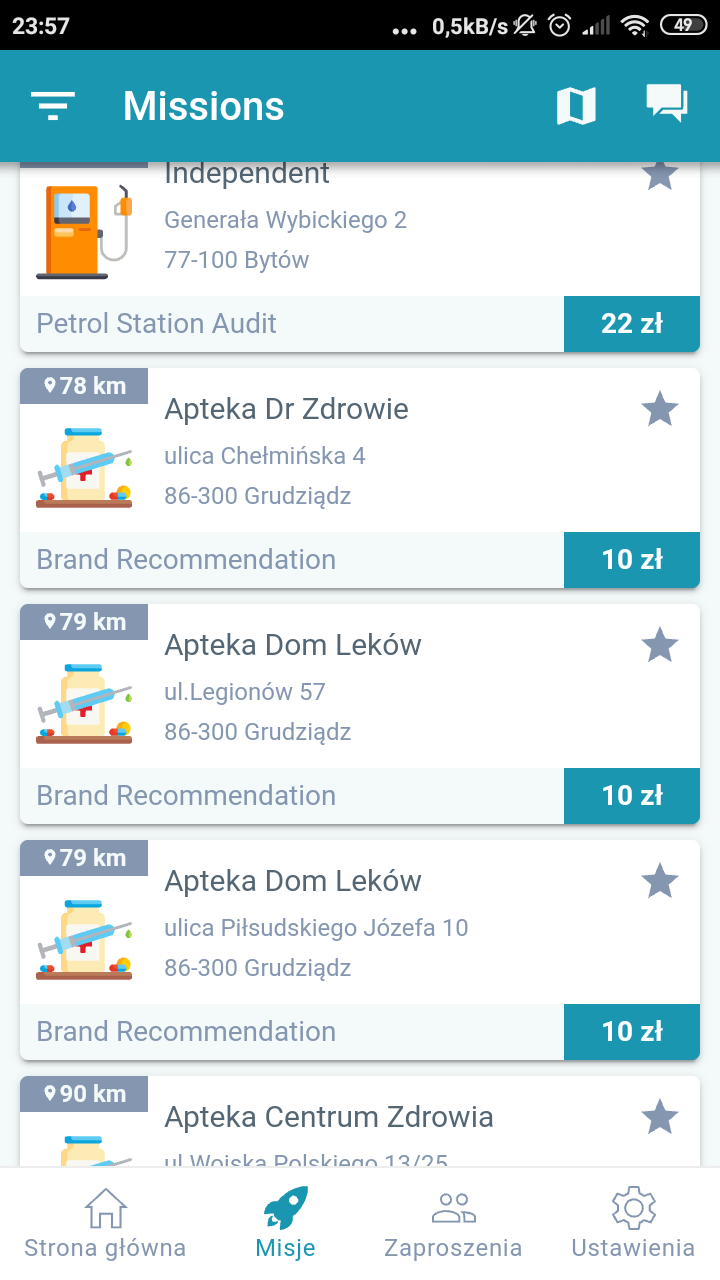This screenshot has width=720, height=1280.
Task: Favorite the Apteka Dr Zdrowie mission star
Action: pos(660,409)
